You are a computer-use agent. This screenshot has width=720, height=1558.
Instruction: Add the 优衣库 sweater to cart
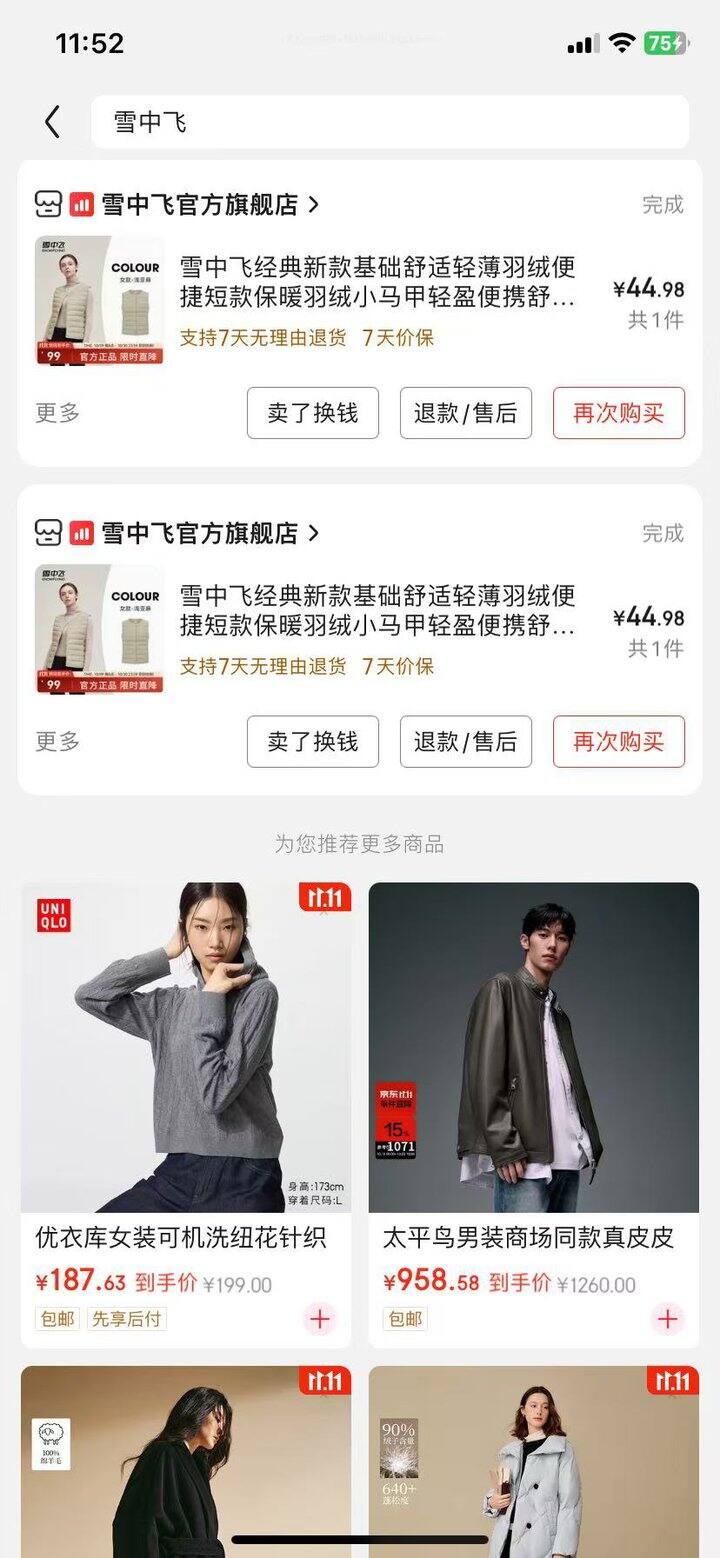[x=320, y=1319]
